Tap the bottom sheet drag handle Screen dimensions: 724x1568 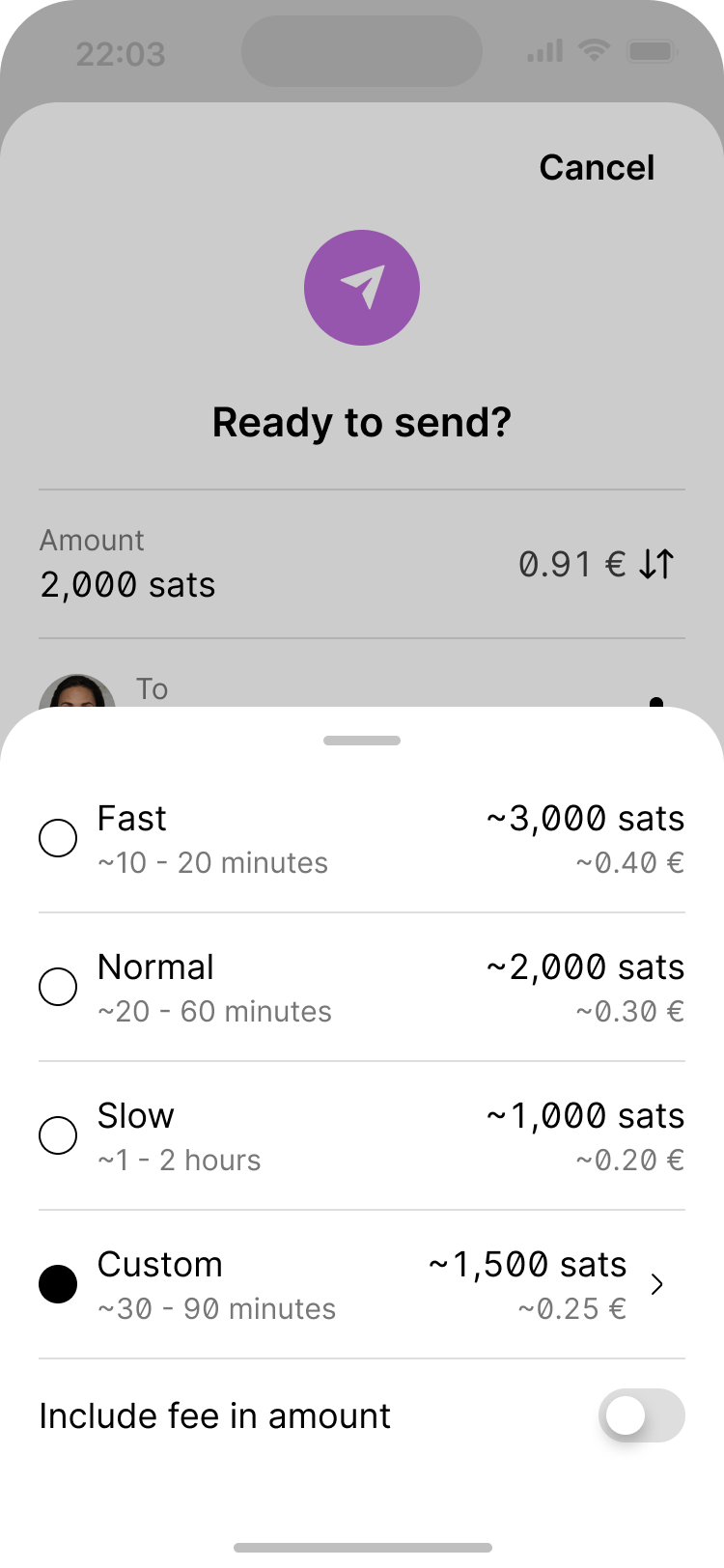tap(362, 741)
